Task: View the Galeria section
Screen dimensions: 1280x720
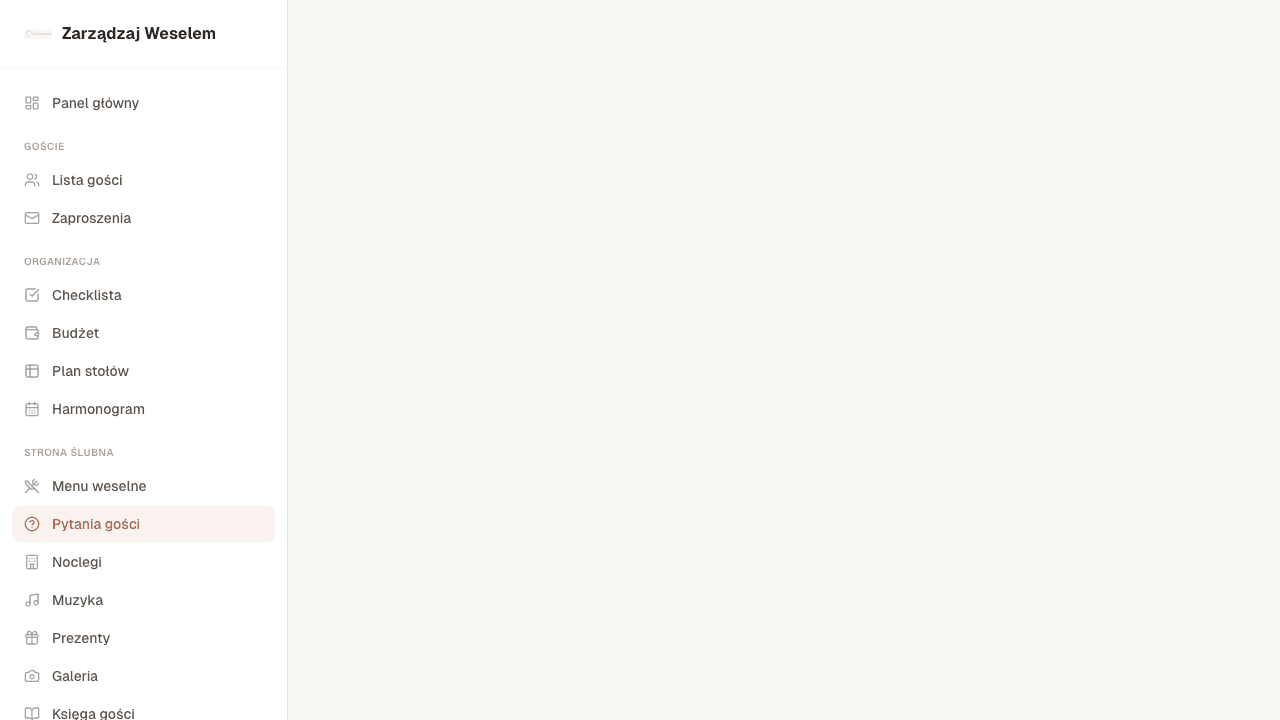Action: tap(75, 676)
